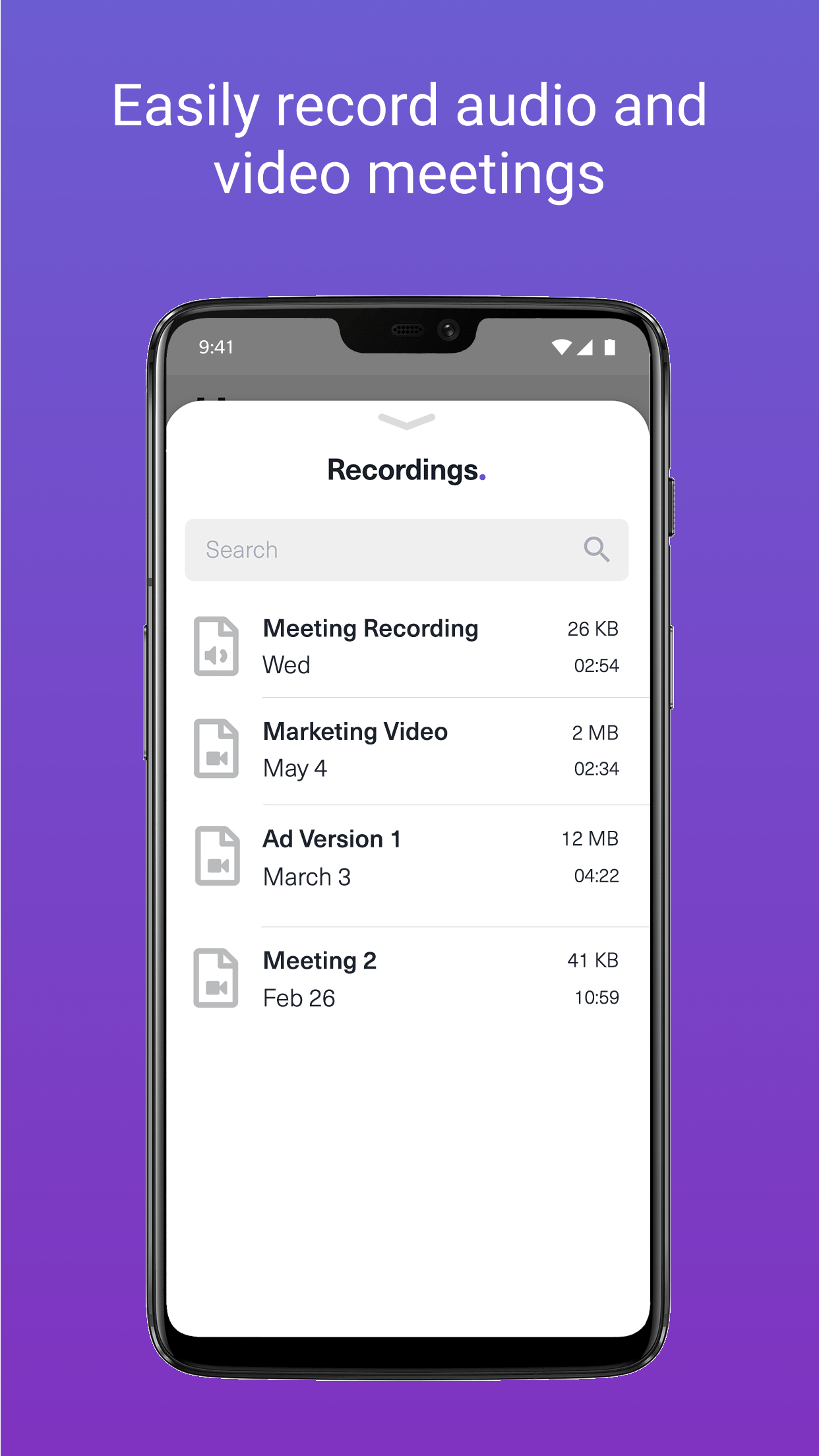Click the video file icon for Meeting 2
The image size is (819, 1456).
pyautogui.click(x=218, y=979)
